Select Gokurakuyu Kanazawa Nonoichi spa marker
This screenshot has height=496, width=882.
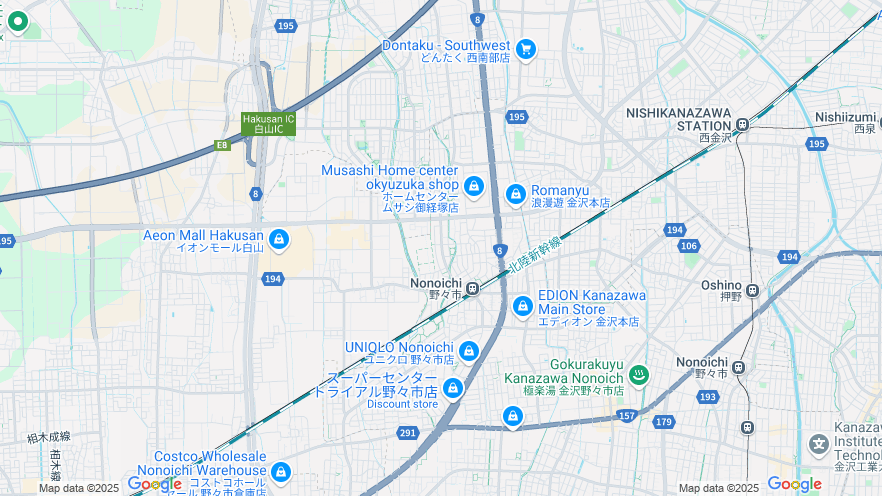coord(639,376)
